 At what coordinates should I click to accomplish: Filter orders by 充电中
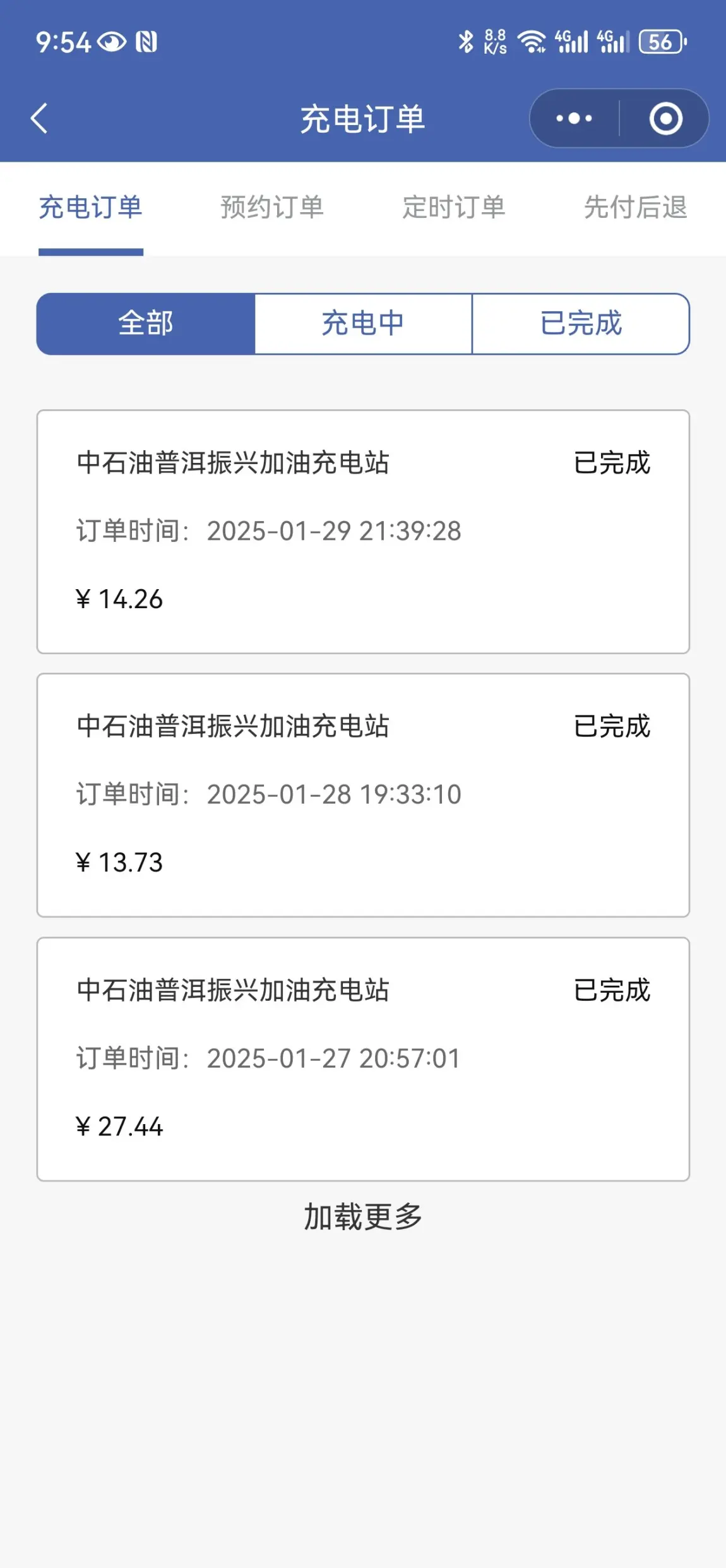tap(363, 323)
